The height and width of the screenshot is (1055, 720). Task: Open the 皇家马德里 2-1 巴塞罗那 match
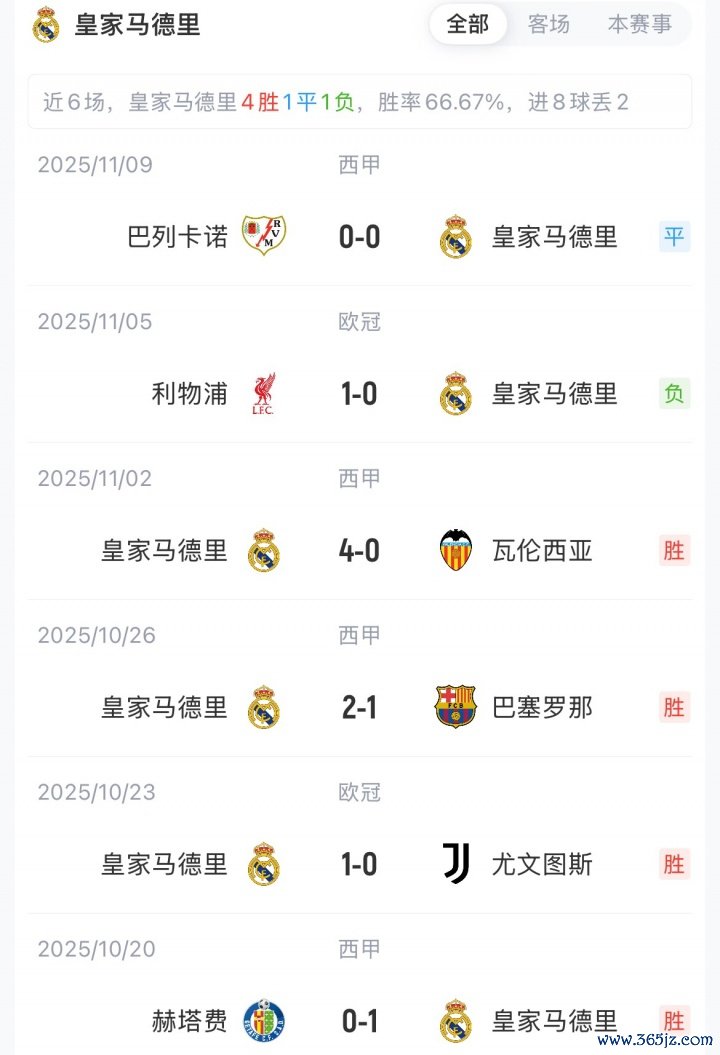click(x=359, y=708)
